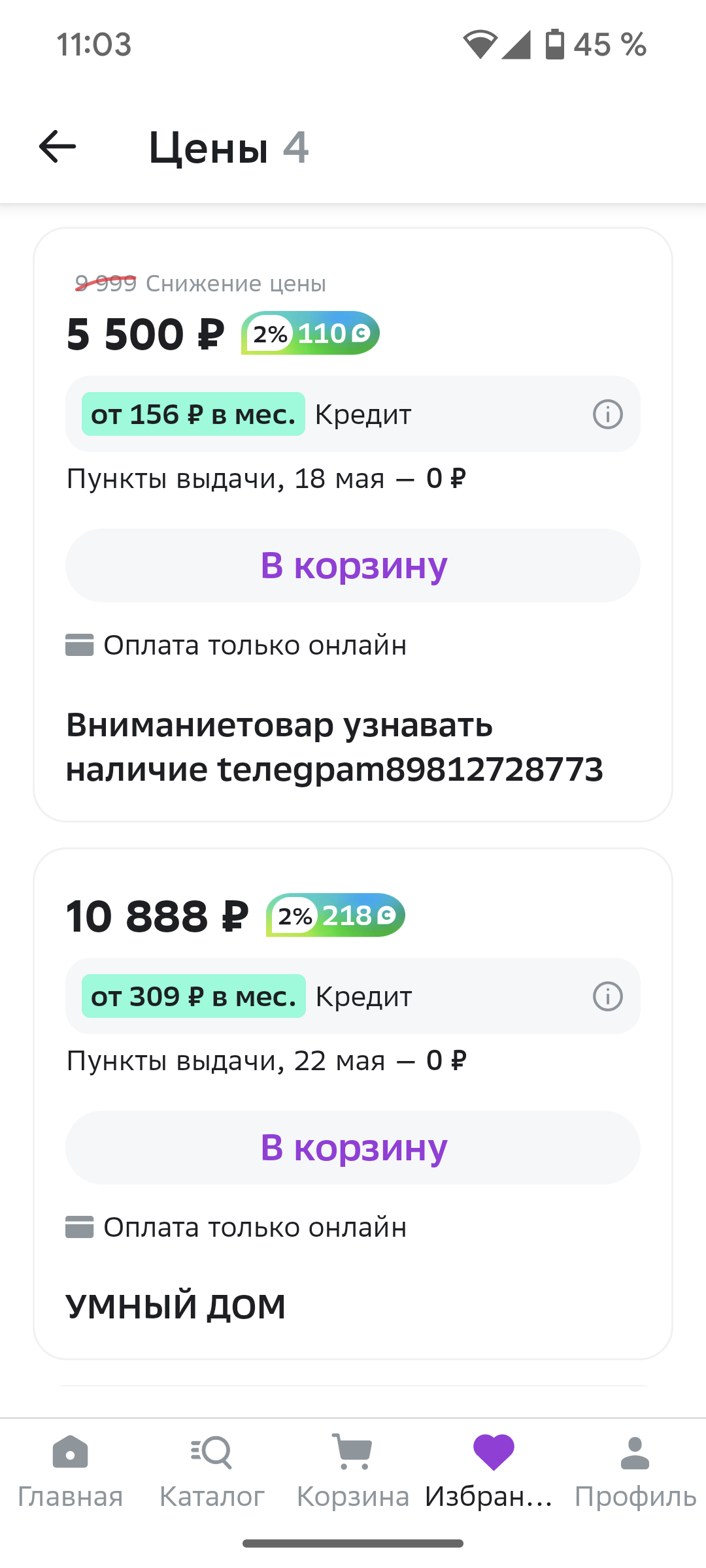Open credit info for от 156 ₽ в мес.
This screenshot has height=1568, width=706.
tap(607, 414)
